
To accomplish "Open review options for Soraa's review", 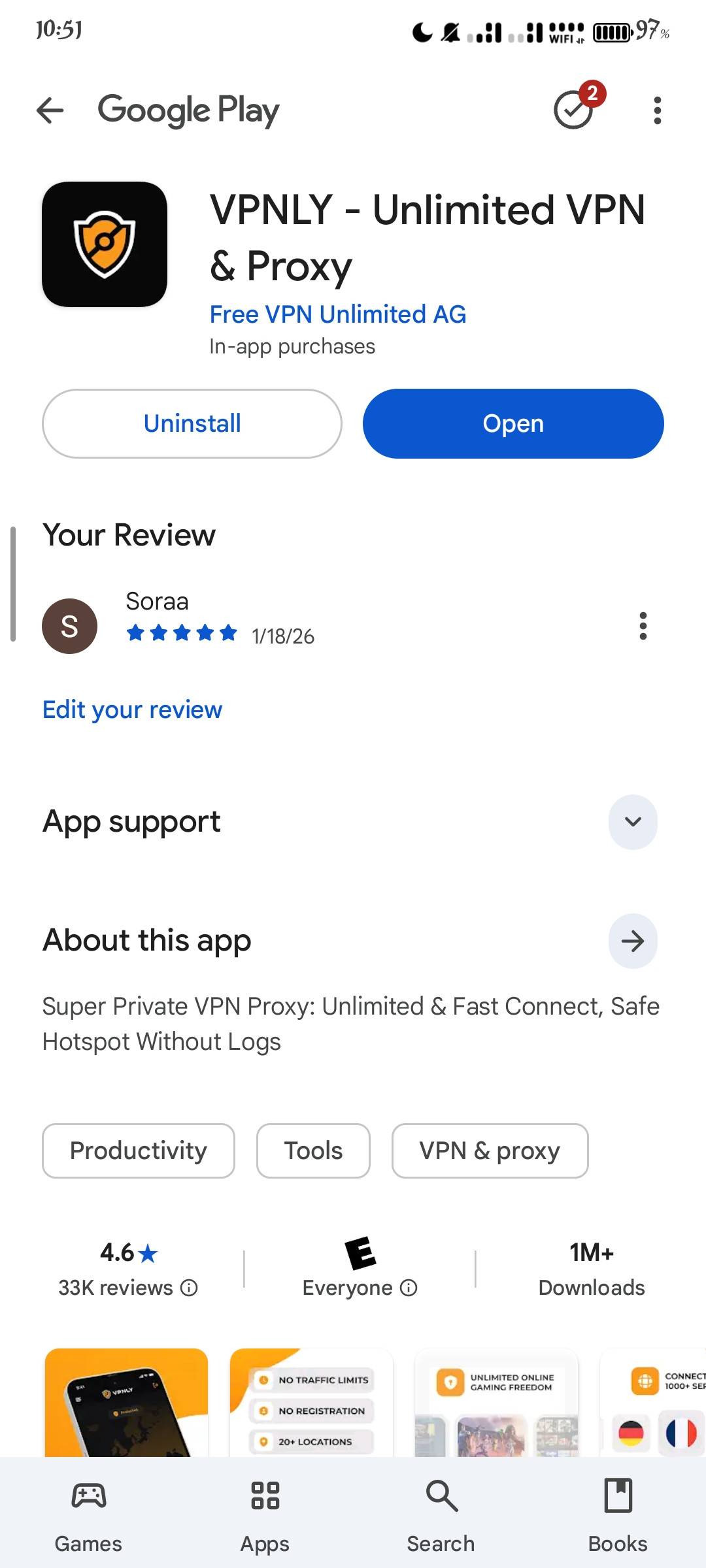I will coord(643,626).
